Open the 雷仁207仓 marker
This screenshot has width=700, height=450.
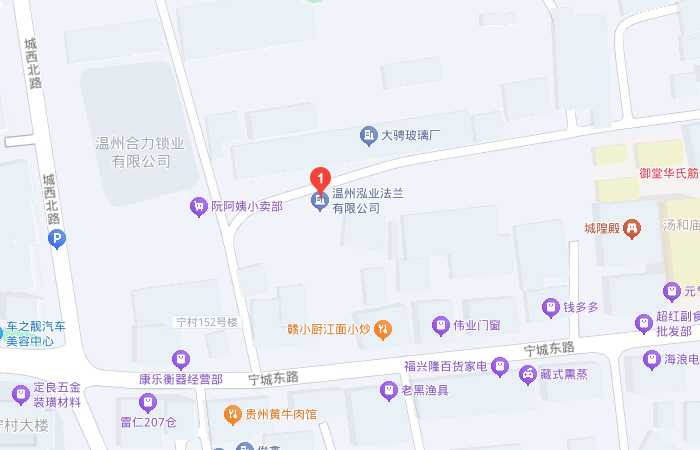click(x=147, y=402)
